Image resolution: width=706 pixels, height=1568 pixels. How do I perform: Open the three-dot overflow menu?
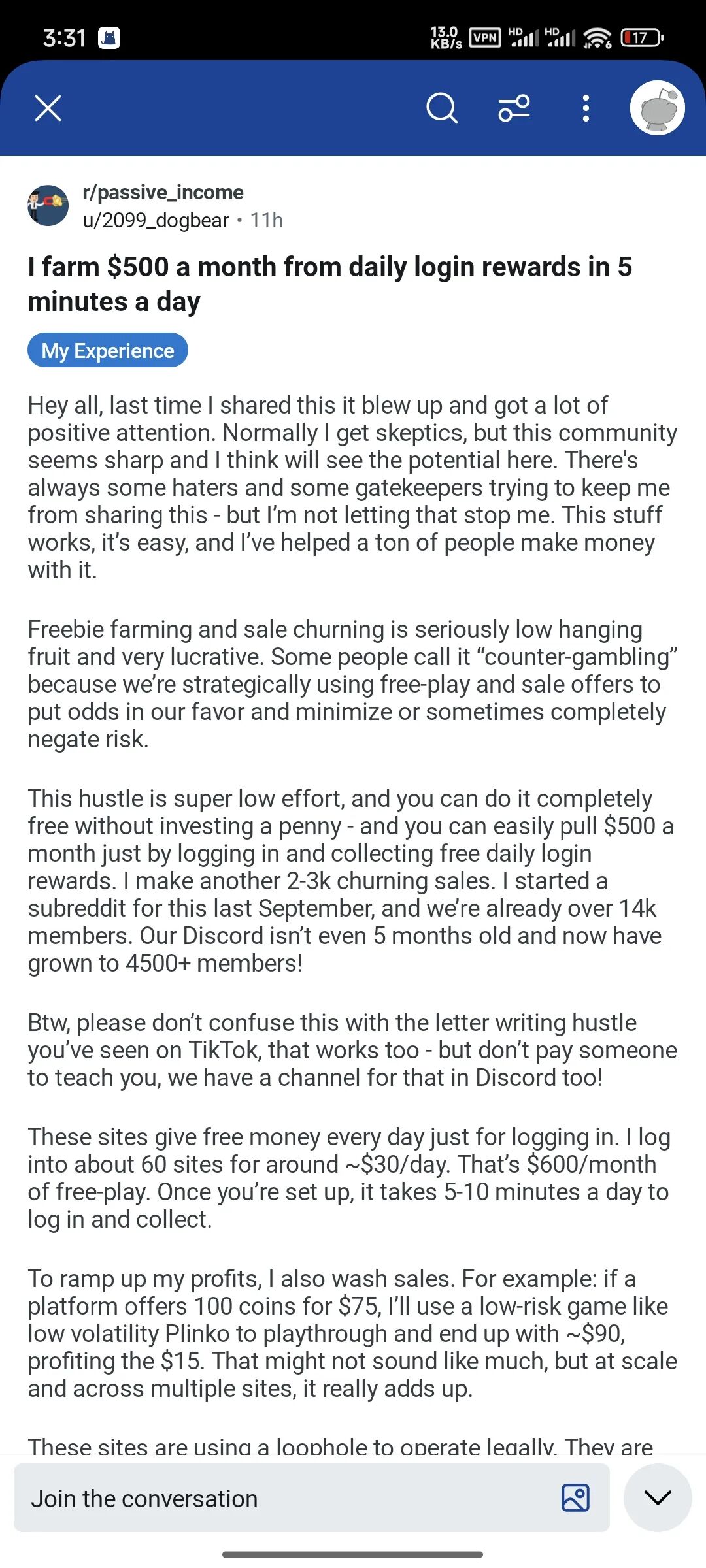point(586,108)
